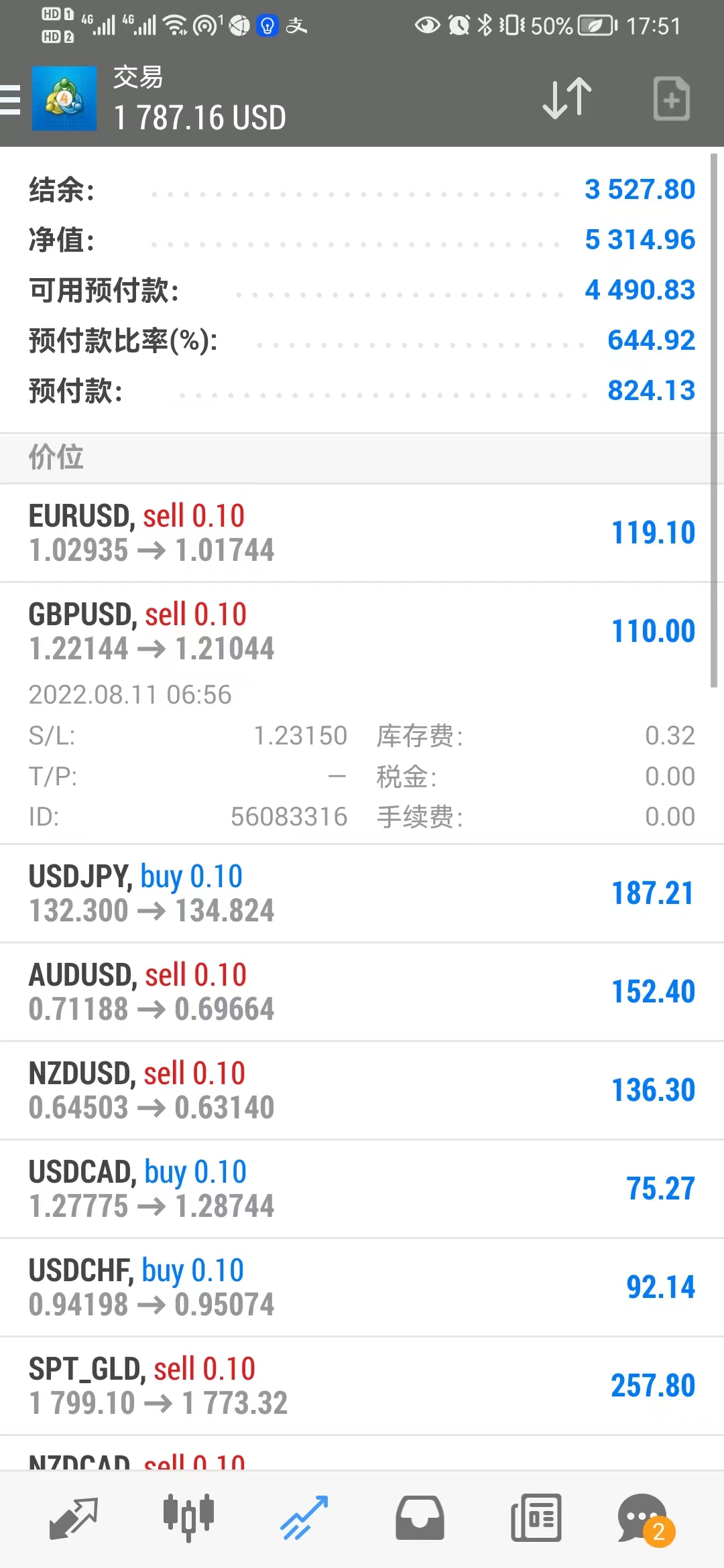The image size is (724, 1568).
Task: Sort positions with the arrows icon
Action: (x=566, y=99)
